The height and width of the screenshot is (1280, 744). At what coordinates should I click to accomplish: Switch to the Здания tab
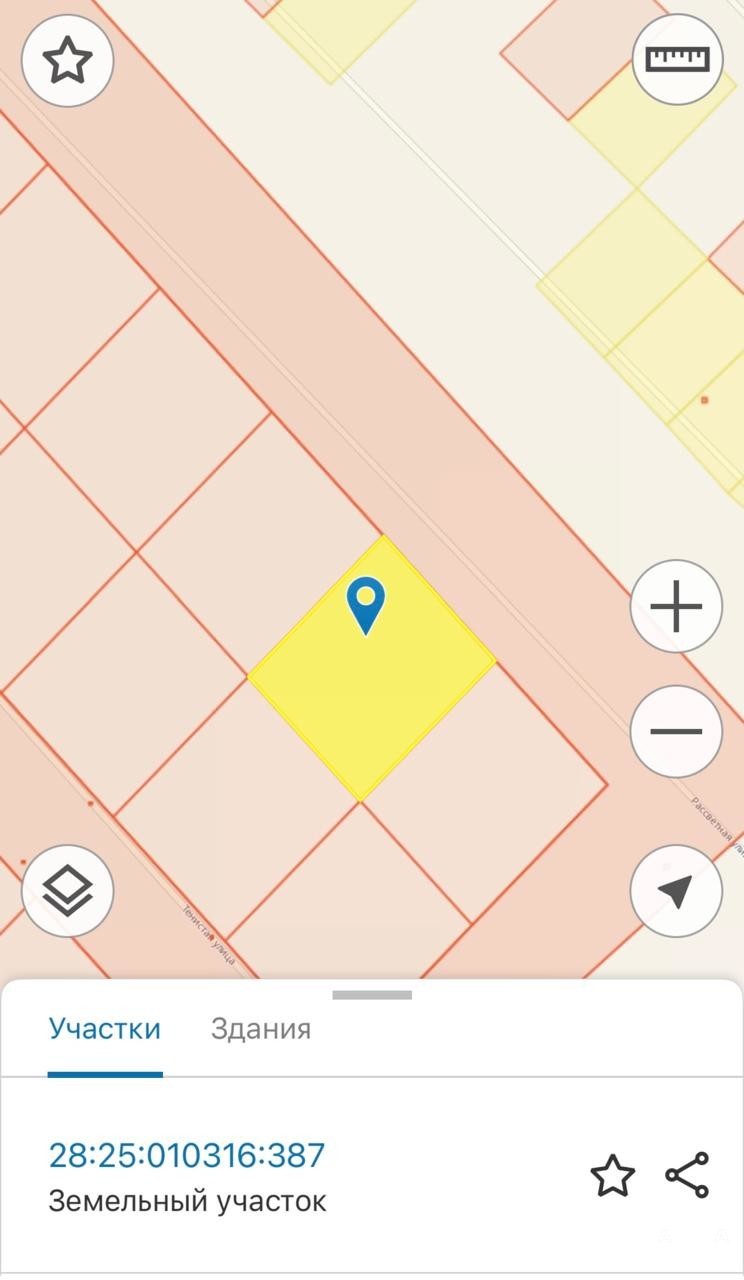point(261,1029)
